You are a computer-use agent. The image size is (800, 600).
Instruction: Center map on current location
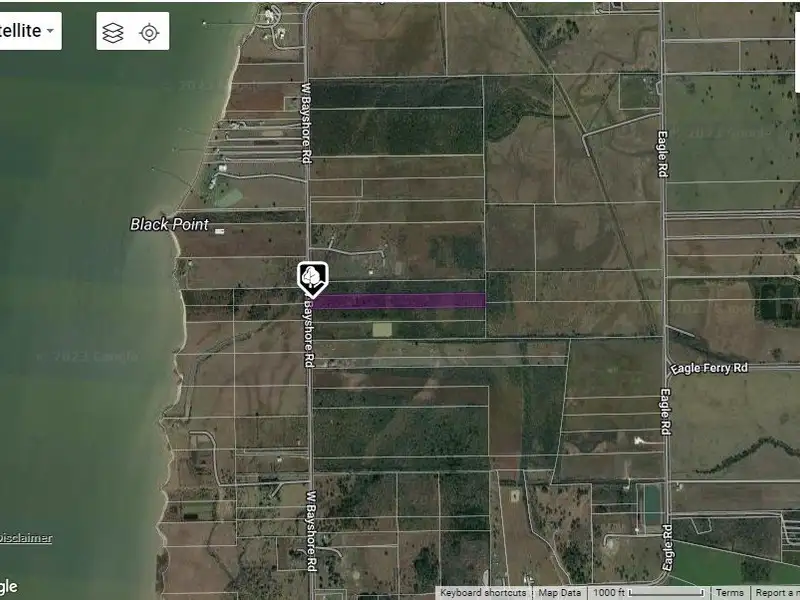(x=149, y=32)
